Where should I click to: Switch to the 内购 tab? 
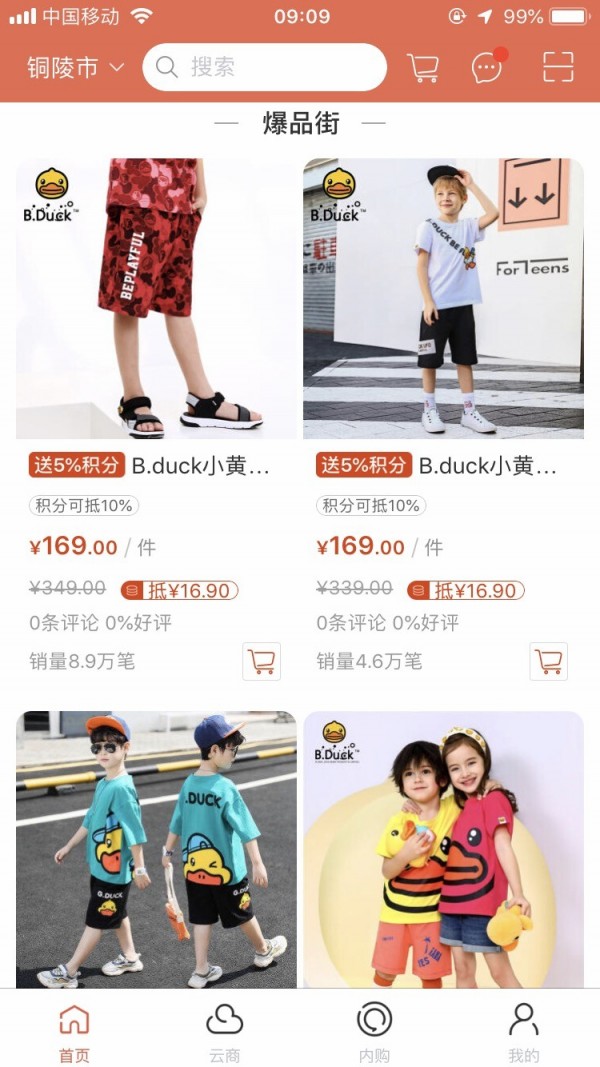(x=374, y=1032)
